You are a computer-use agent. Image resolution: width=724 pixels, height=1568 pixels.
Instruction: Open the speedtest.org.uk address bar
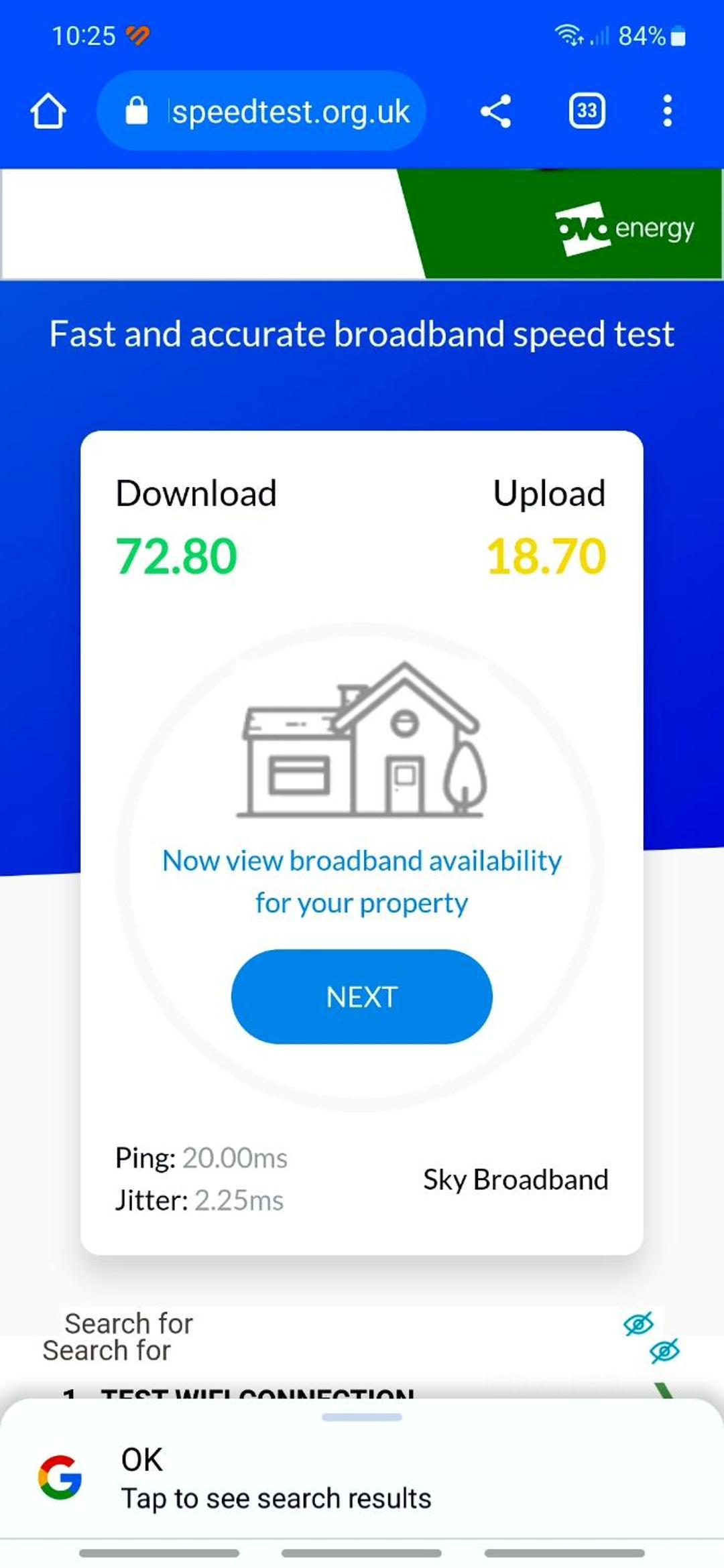point(261,111)
